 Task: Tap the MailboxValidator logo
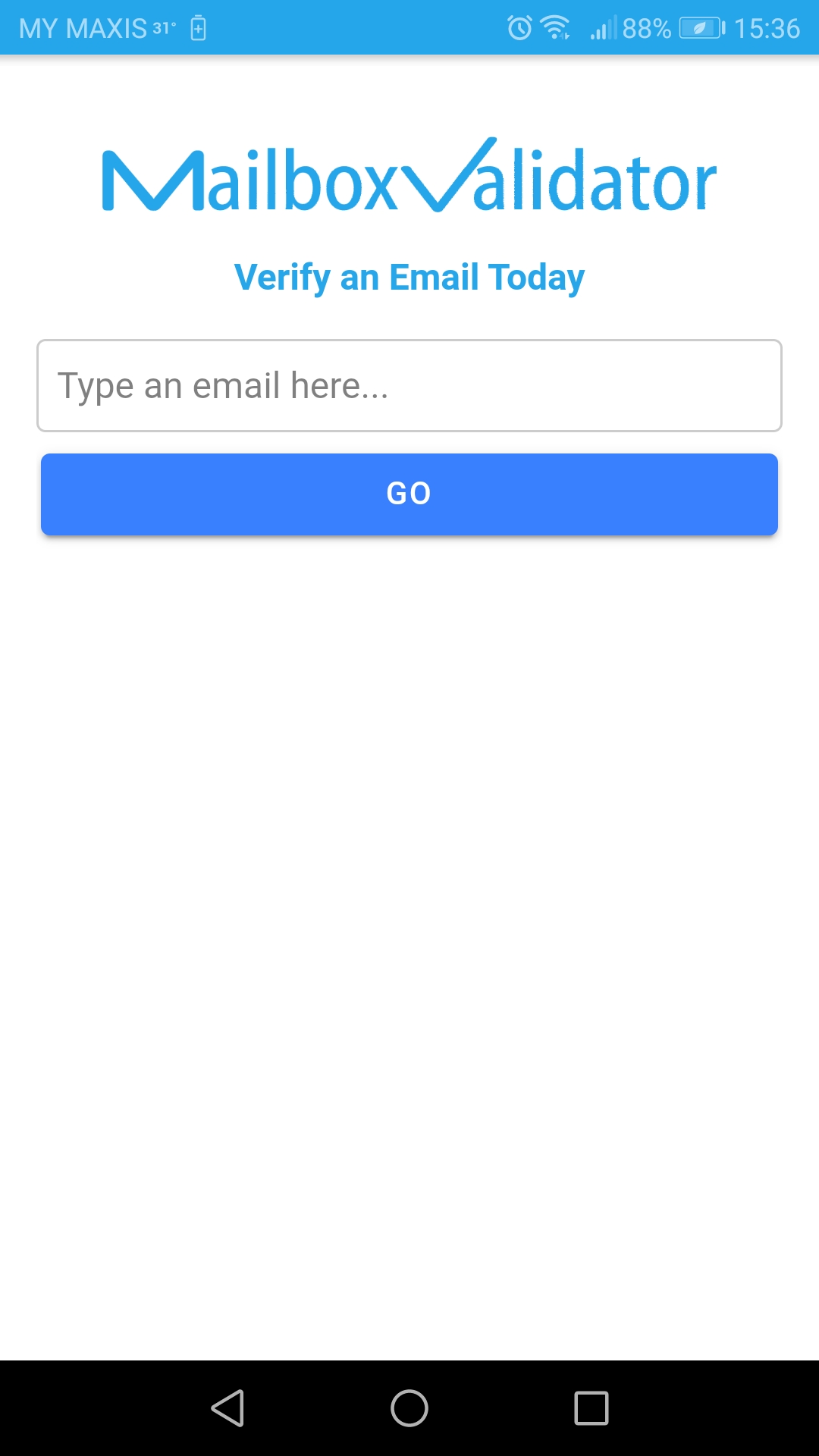(x=409, y=178)
